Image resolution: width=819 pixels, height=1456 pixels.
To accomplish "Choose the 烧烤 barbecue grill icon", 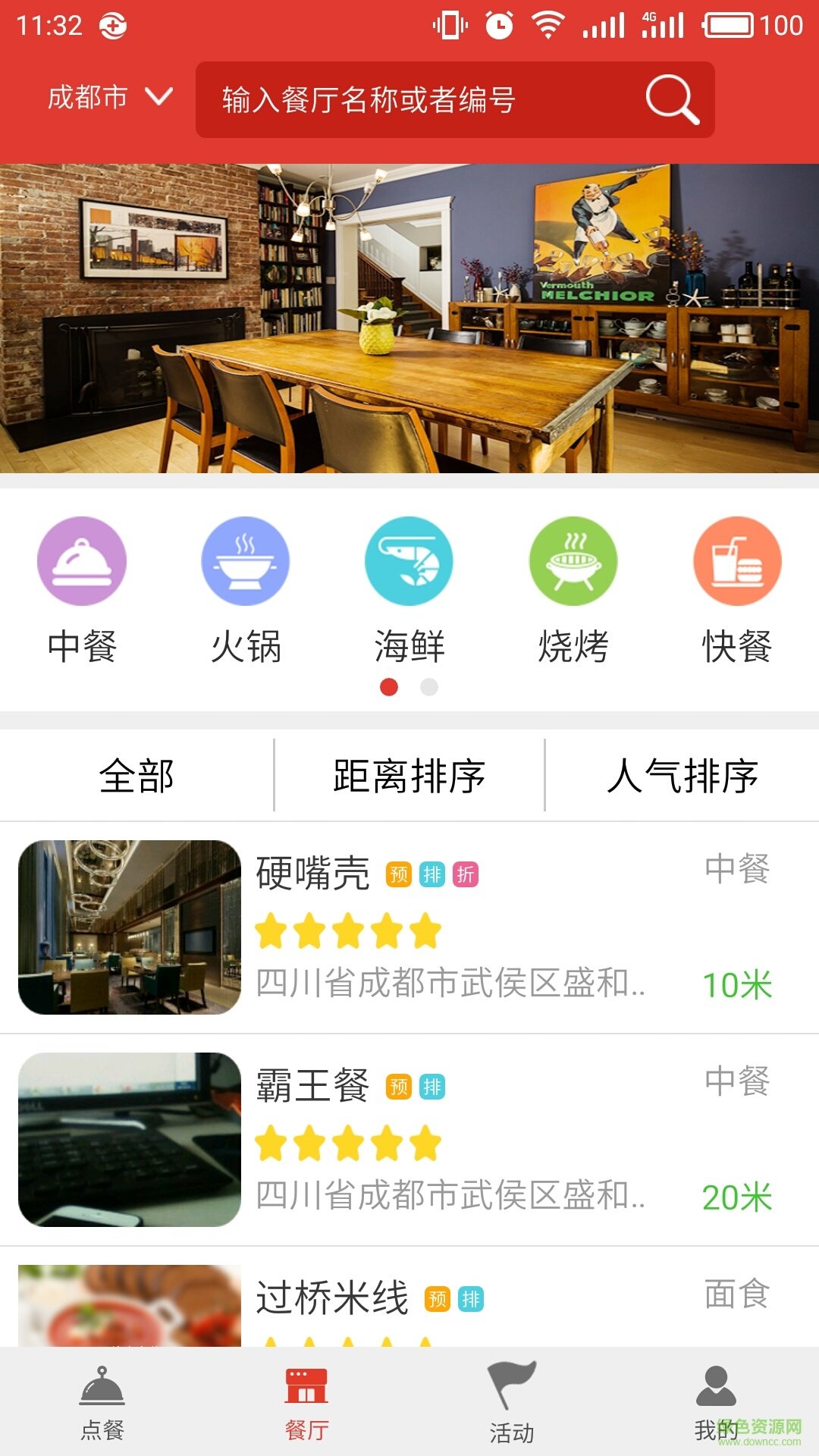I will [x=574, y=561].
